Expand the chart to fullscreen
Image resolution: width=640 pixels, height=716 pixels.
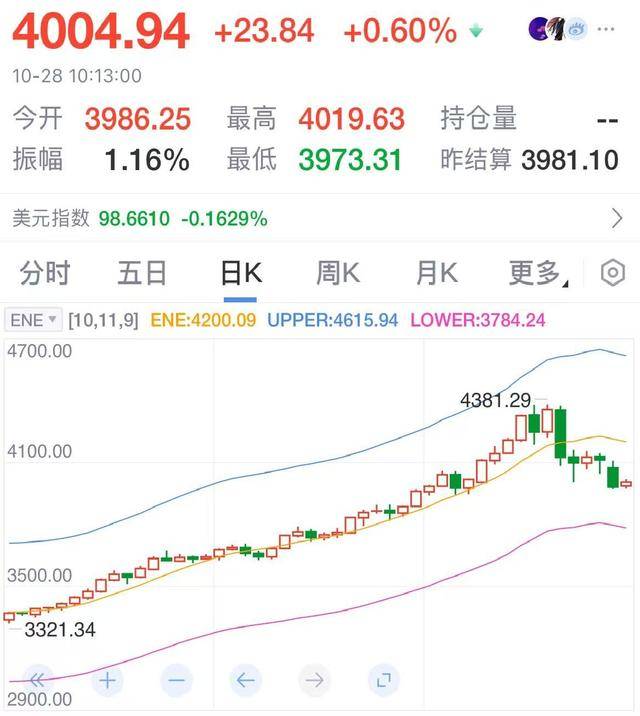pos(383,681)
